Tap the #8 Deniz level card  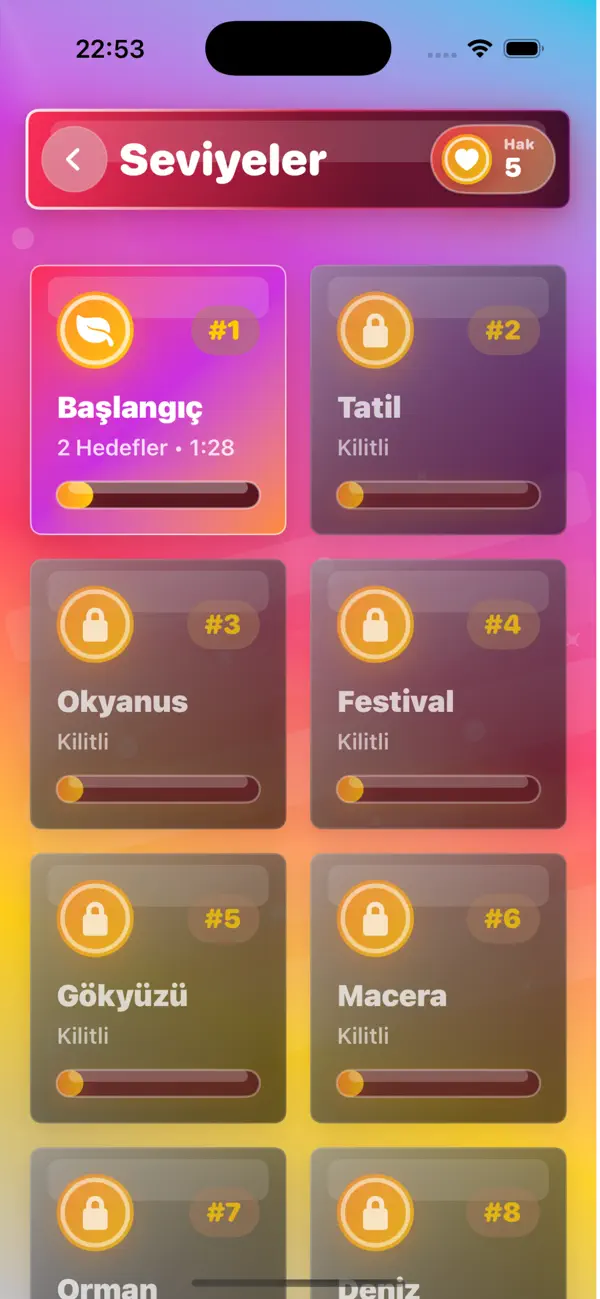tap(438, 1223)
